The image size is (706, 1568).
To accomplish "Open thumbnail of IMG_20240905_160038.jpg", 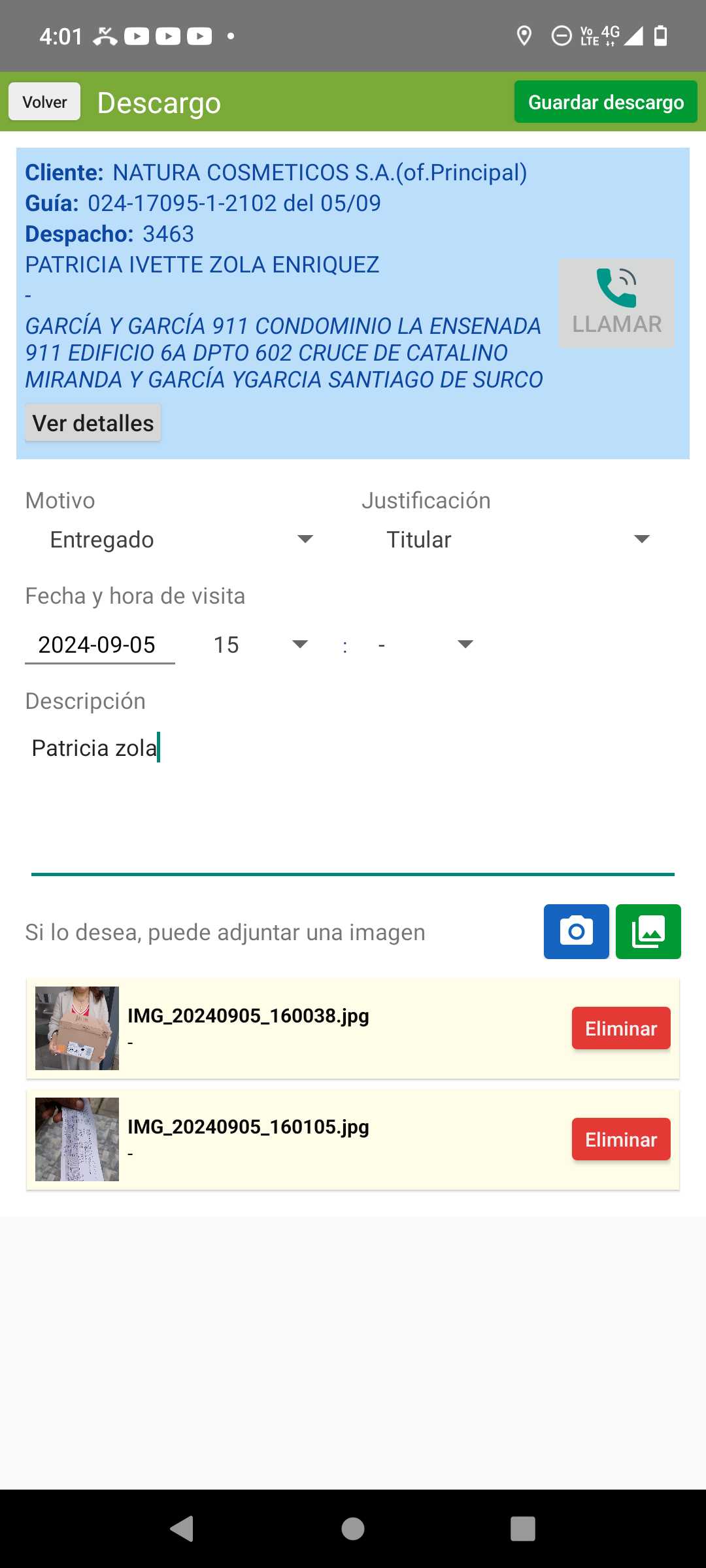I will [x=77, y=1028].
